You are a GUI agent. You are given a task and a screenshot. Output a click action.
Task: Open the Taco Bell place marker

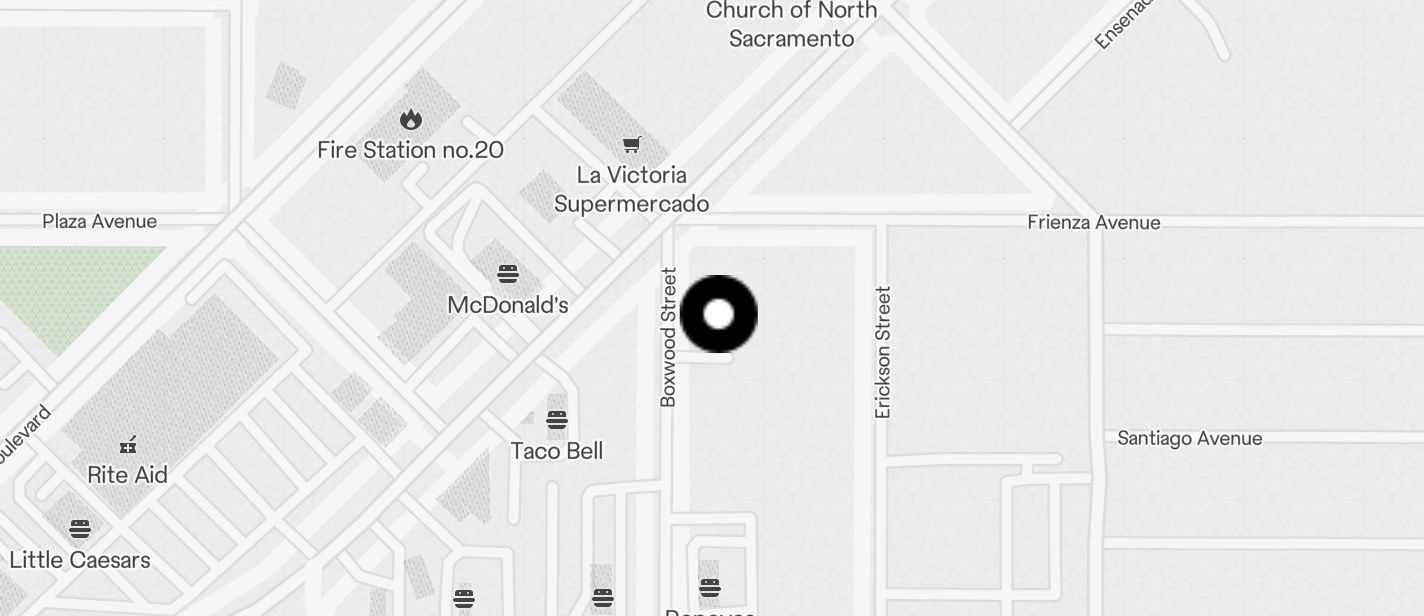pyautogui.click(x=557, y=420)
